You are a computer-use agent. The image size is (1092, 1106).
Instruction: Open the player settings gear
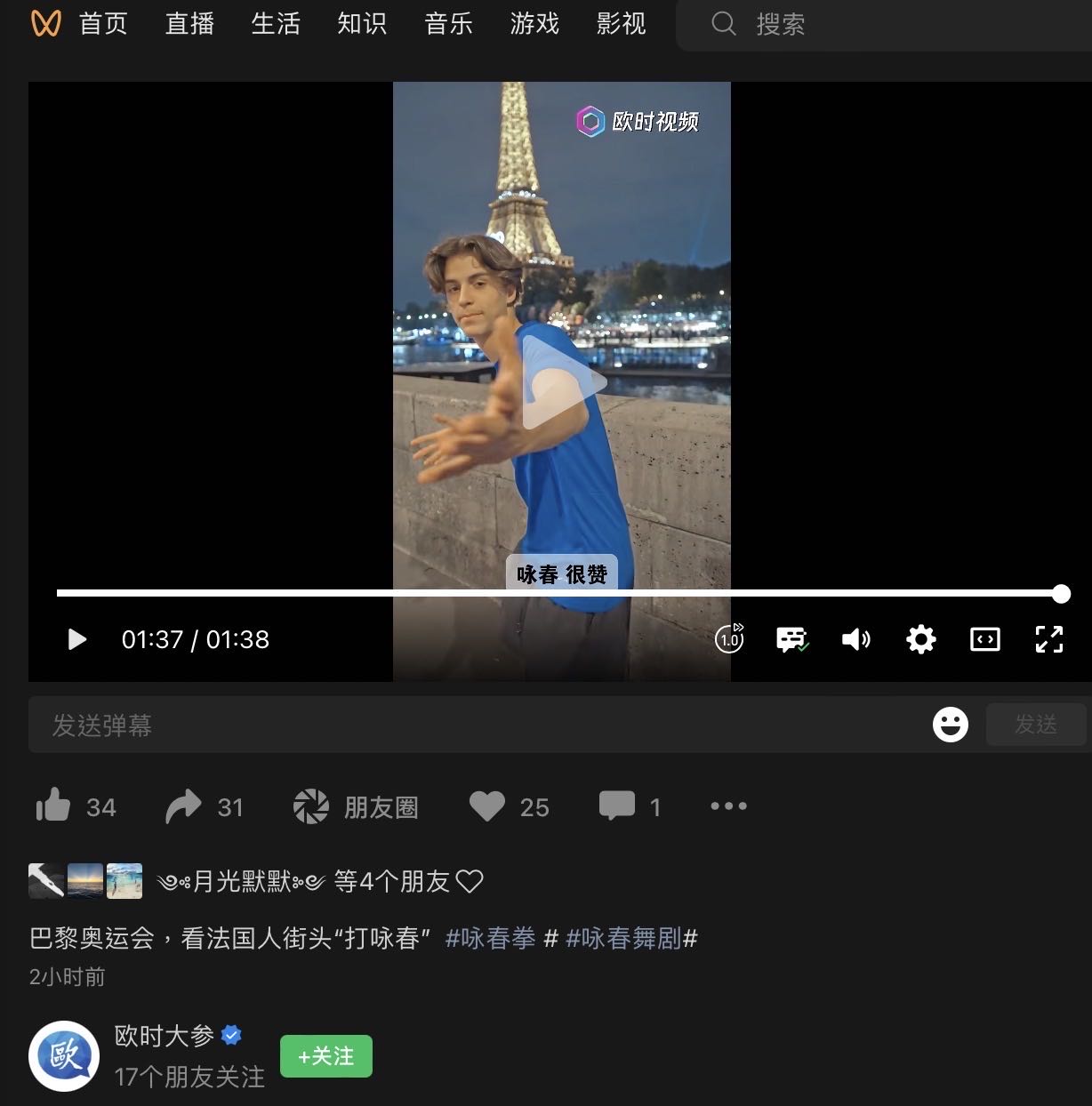point(920,639)
